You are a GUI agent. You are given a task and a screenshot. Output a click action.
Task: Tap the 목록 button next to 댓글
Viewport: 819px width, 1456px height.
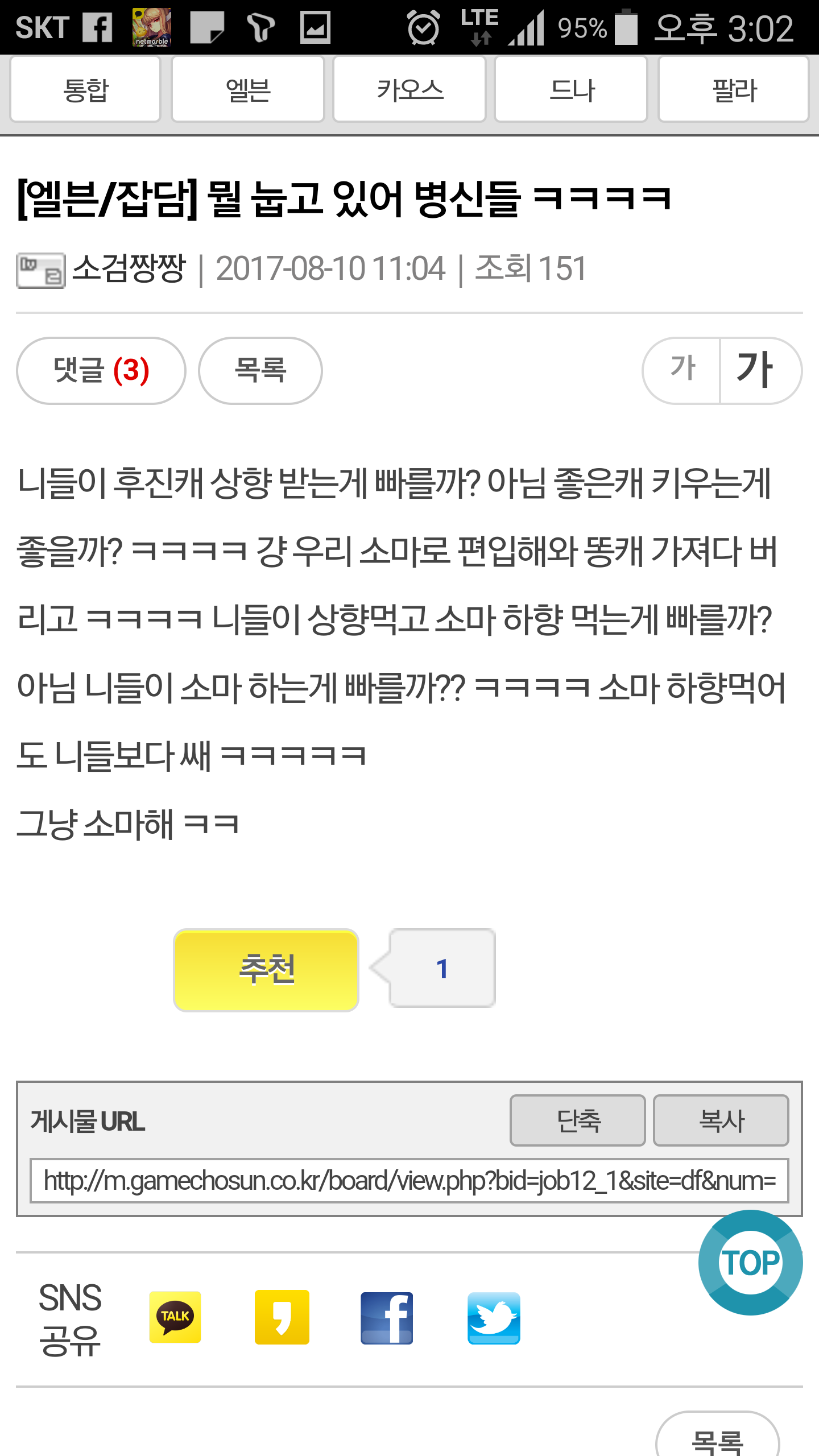[260, 371]
